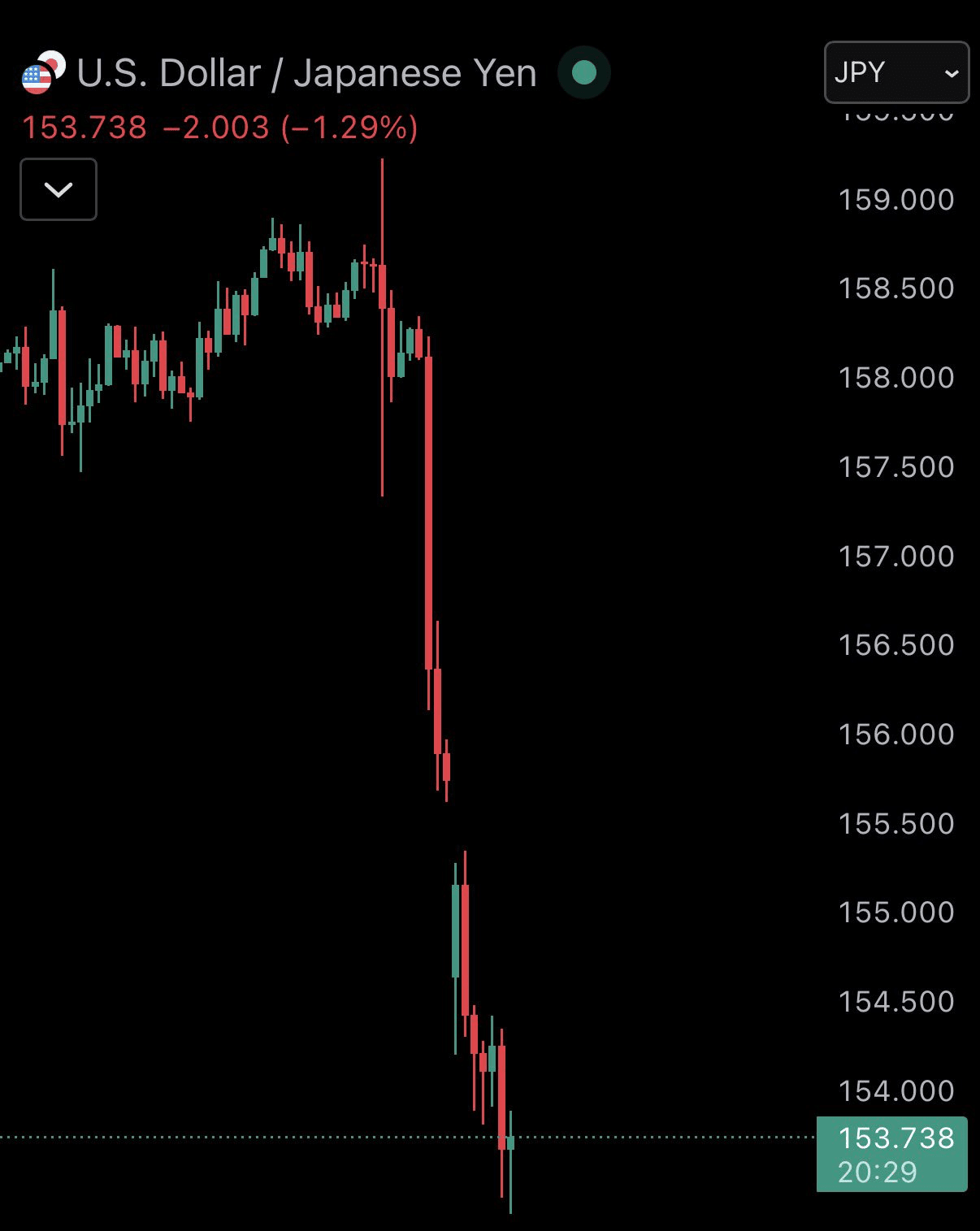The image size is (980, 1231).
Task: Open the JPY currency dropdown
Action: tap(896, 72)
